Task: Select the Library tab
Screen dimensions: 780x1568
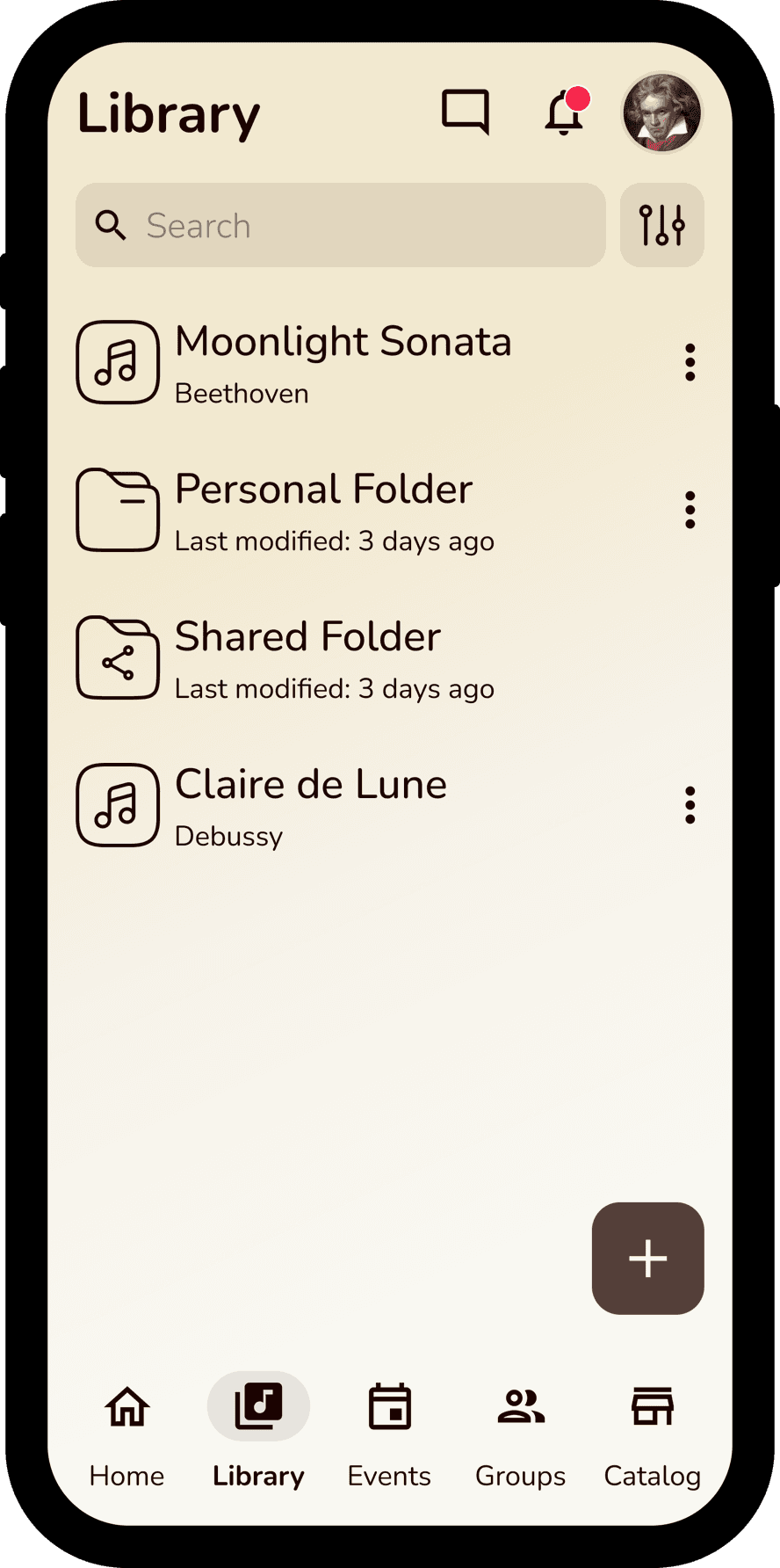Action: 258,1433
